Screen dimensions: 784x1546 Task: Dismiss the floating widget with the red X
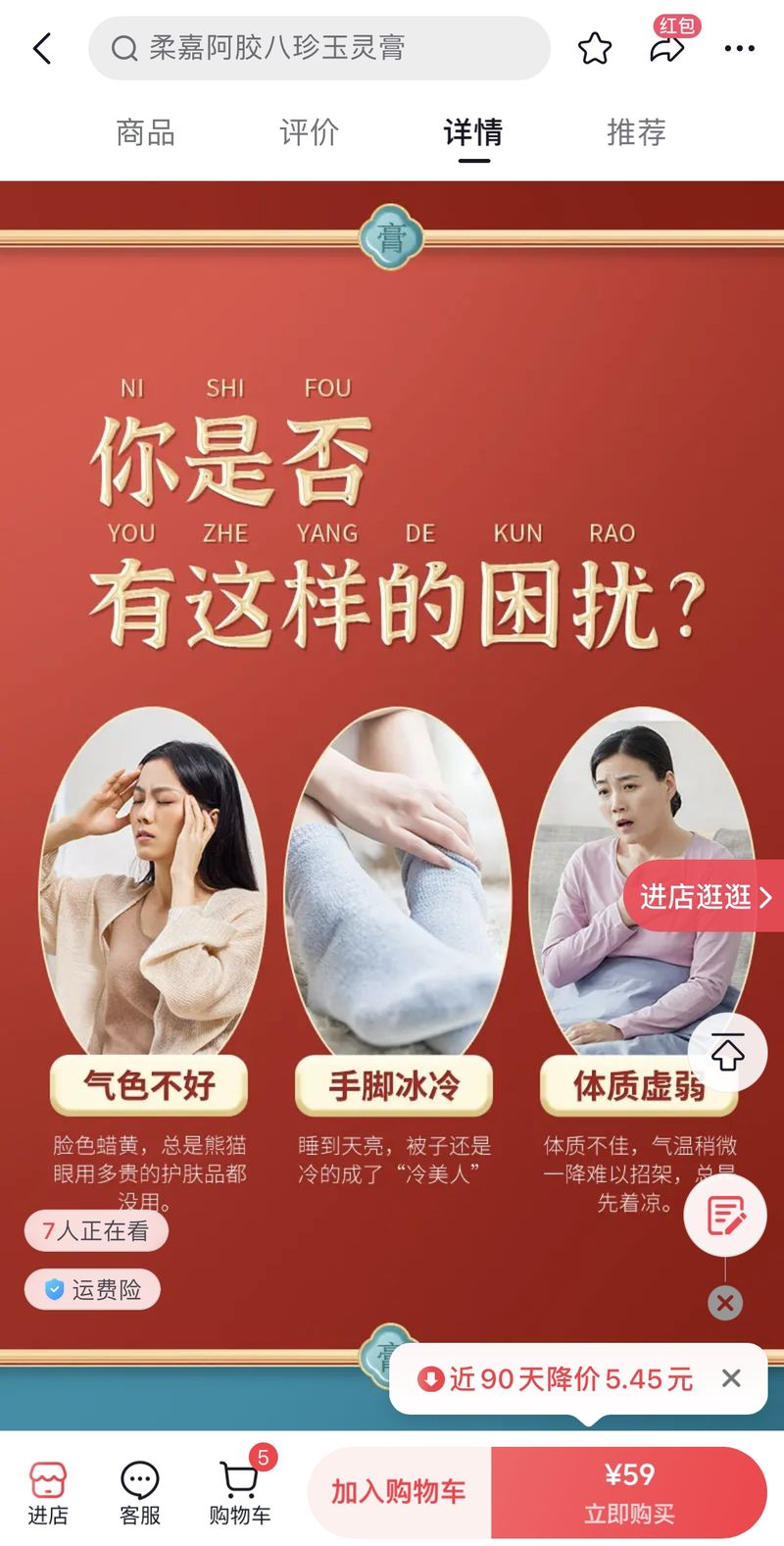tap(725, 1303)
